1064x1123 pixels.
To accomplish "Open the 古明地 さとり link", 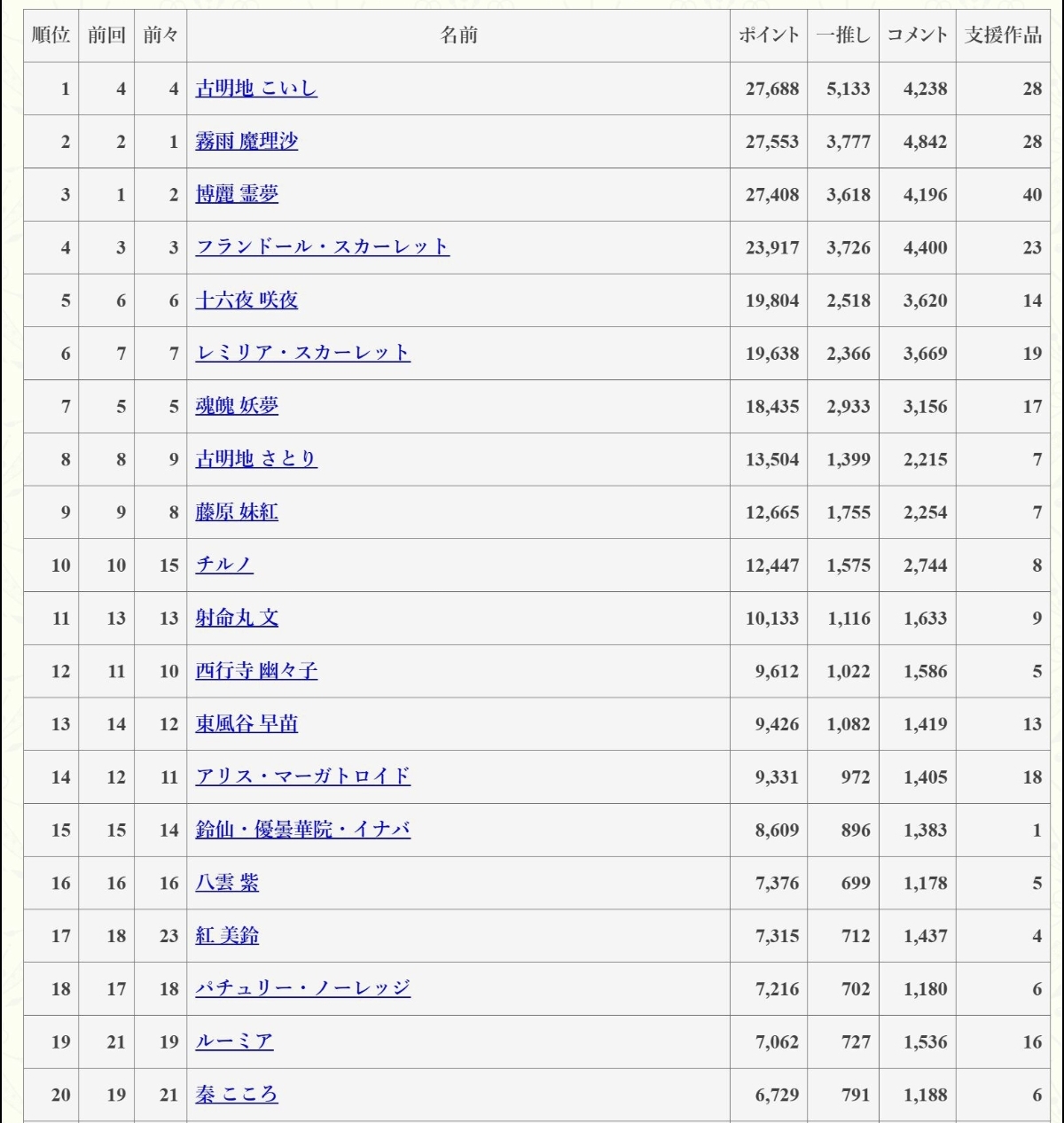I will click(x=256, y=458).
